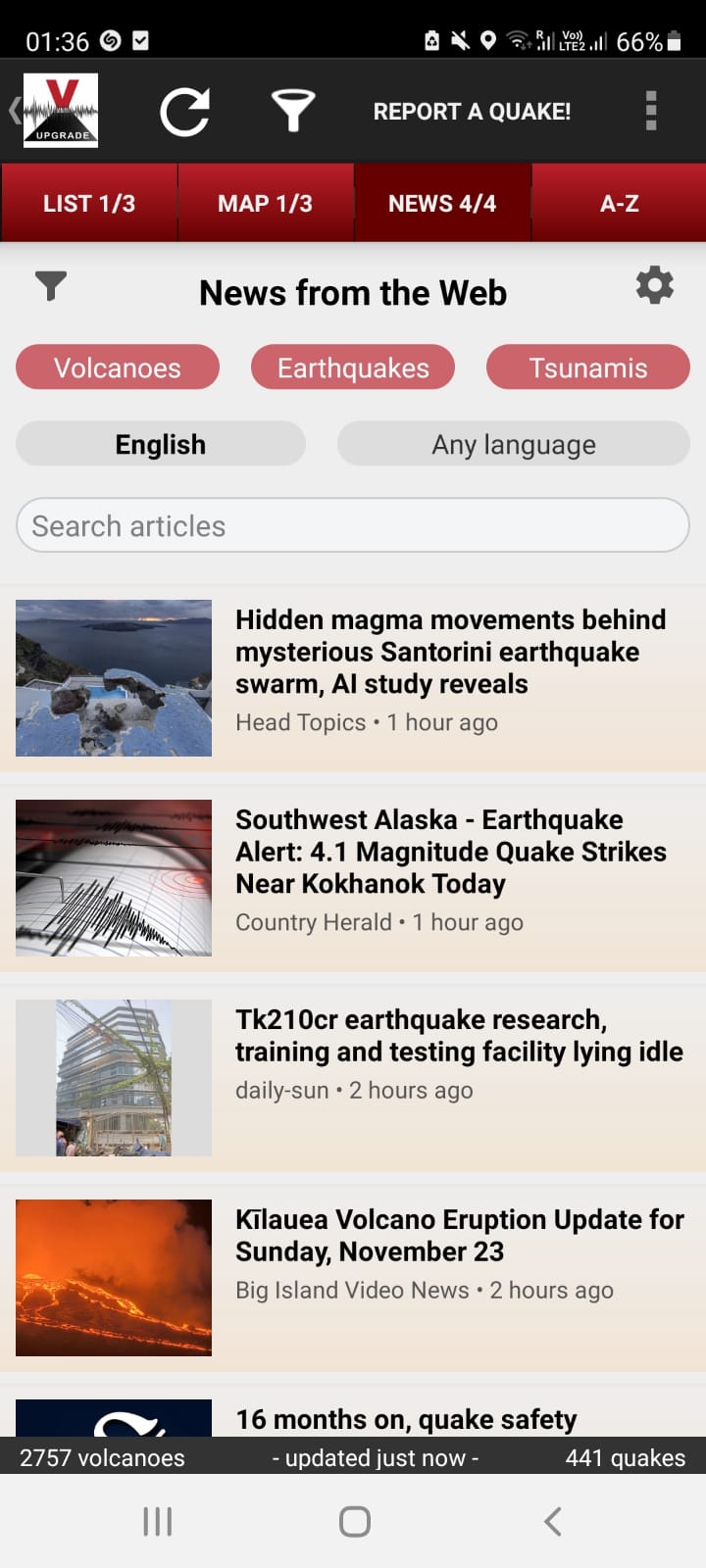Viewport: 706px width, 1568px height.
Task: Toggle off the Tsunamis news filter
Action: point(587,367)
